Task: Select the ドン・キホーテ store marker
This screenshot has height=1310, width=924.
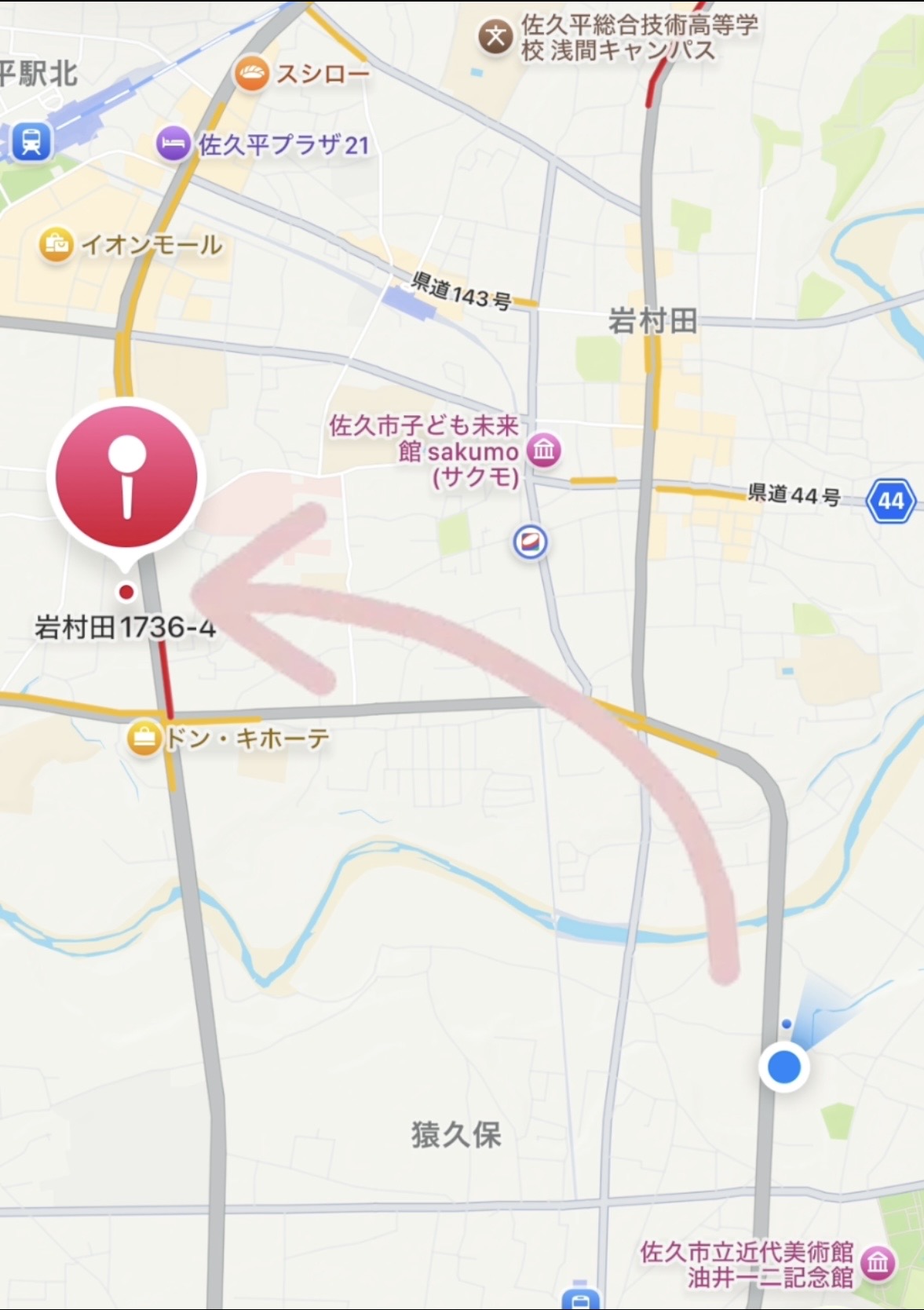Action: coord(144,738)
